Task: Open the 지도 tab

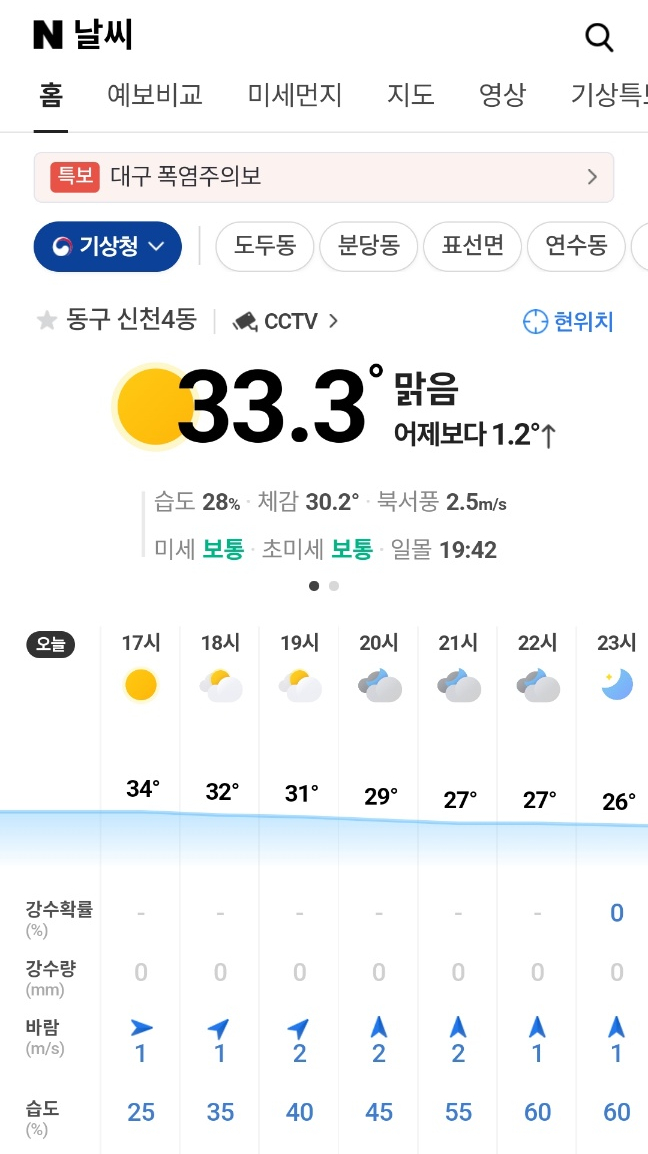Action: [x=411, y=95]
